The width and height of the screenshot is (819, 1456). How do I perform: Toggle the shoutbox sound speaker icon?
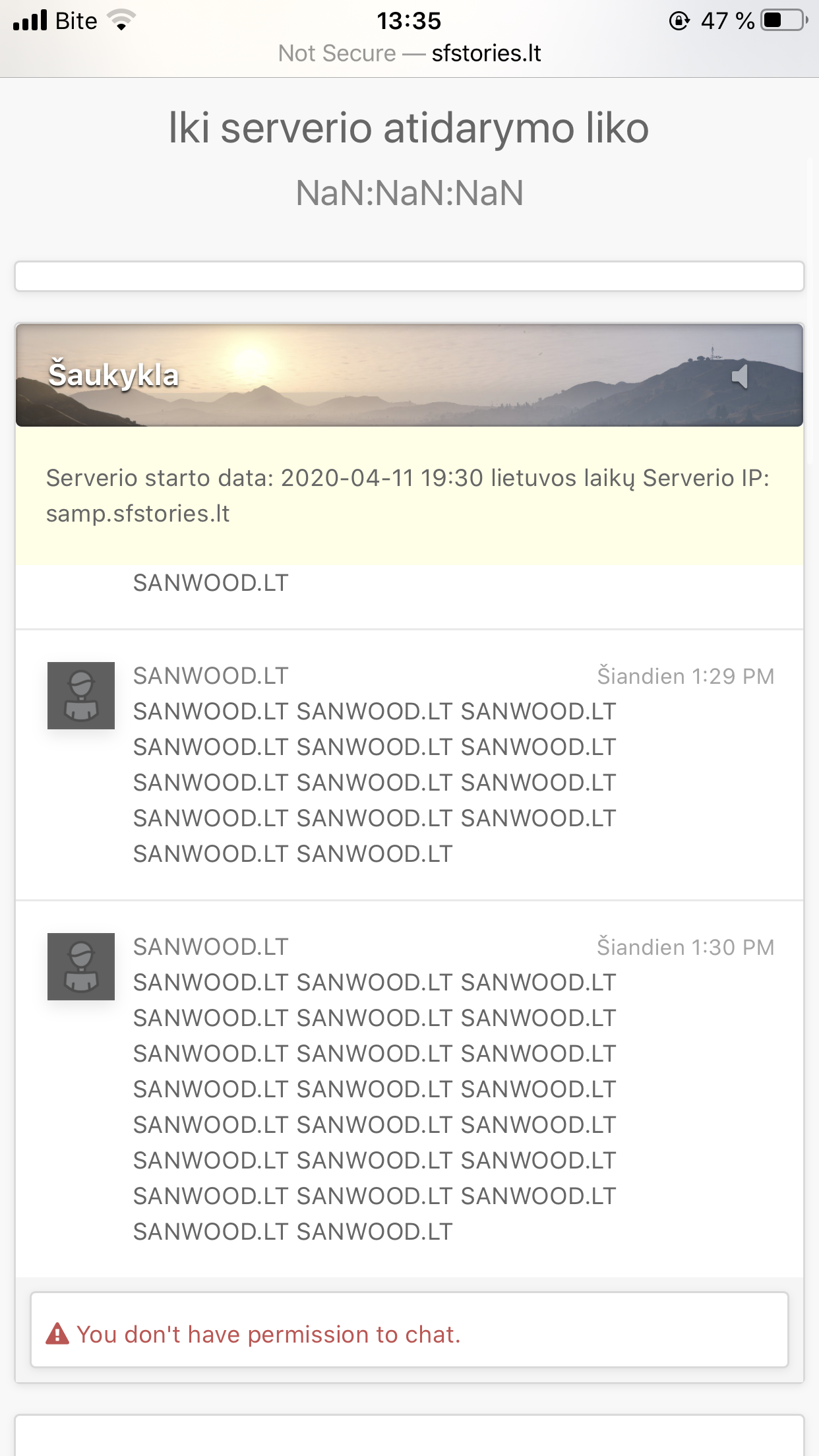pos(740,377)
